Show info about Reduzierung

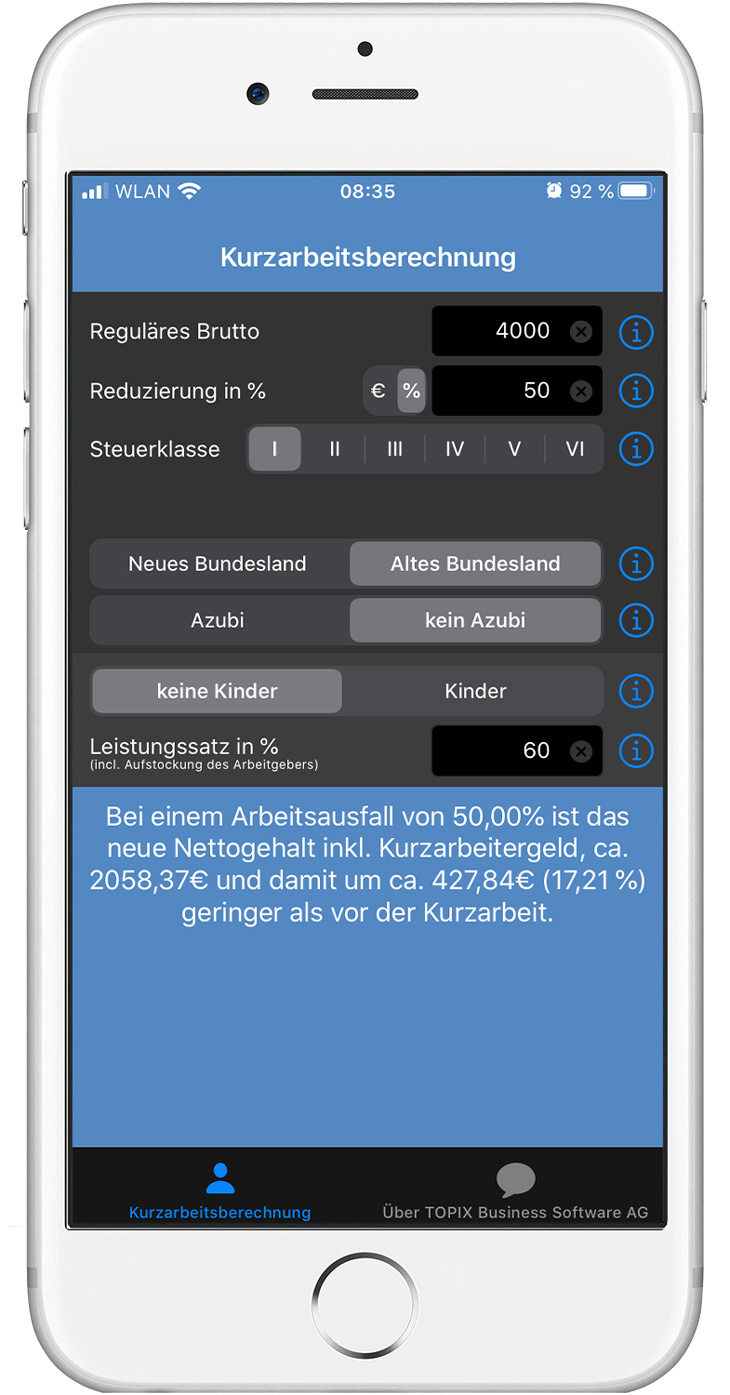point(636,390)
